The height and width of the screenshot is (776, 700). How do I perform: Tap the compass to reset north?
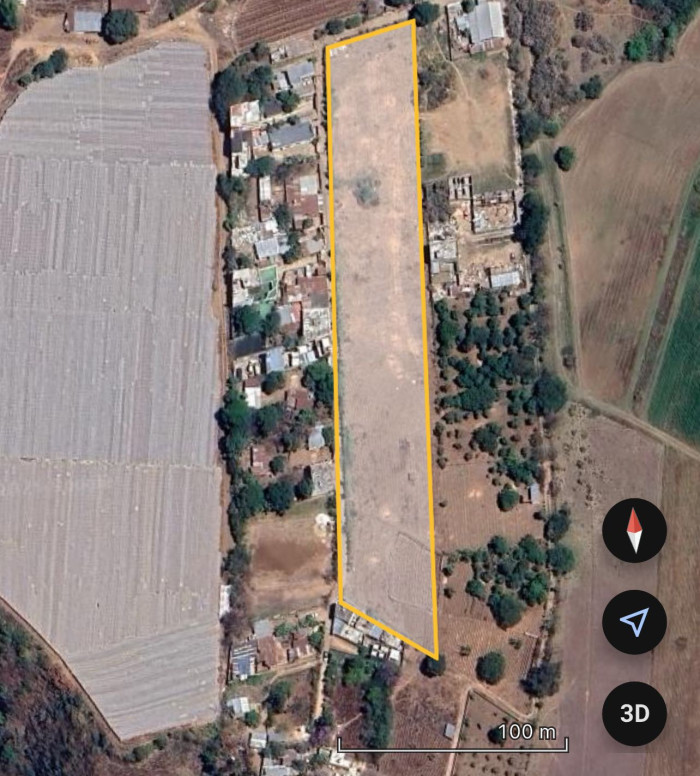(634, 531)
